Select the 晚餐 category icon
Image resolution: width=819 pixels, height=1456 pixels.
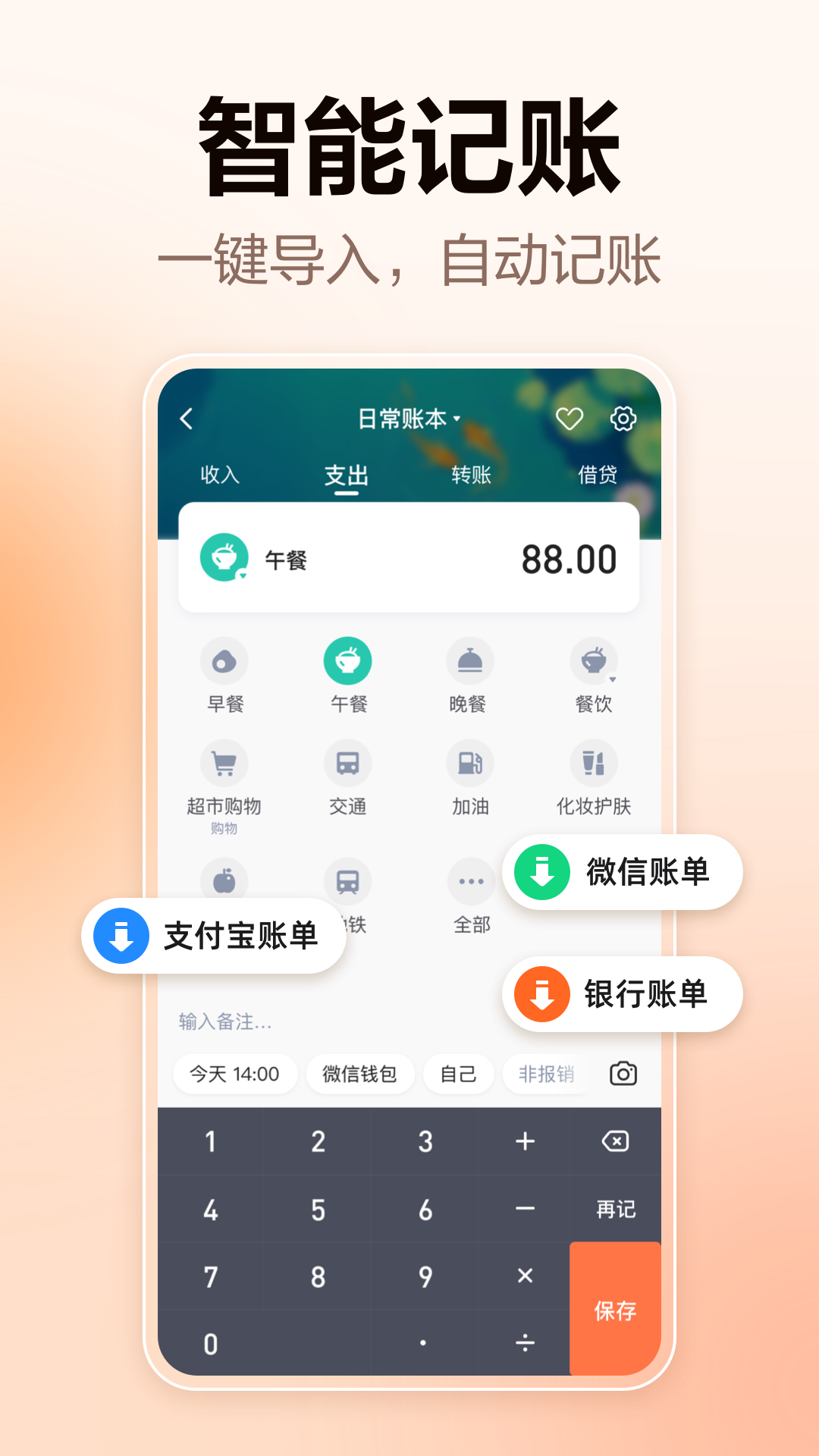470,661
